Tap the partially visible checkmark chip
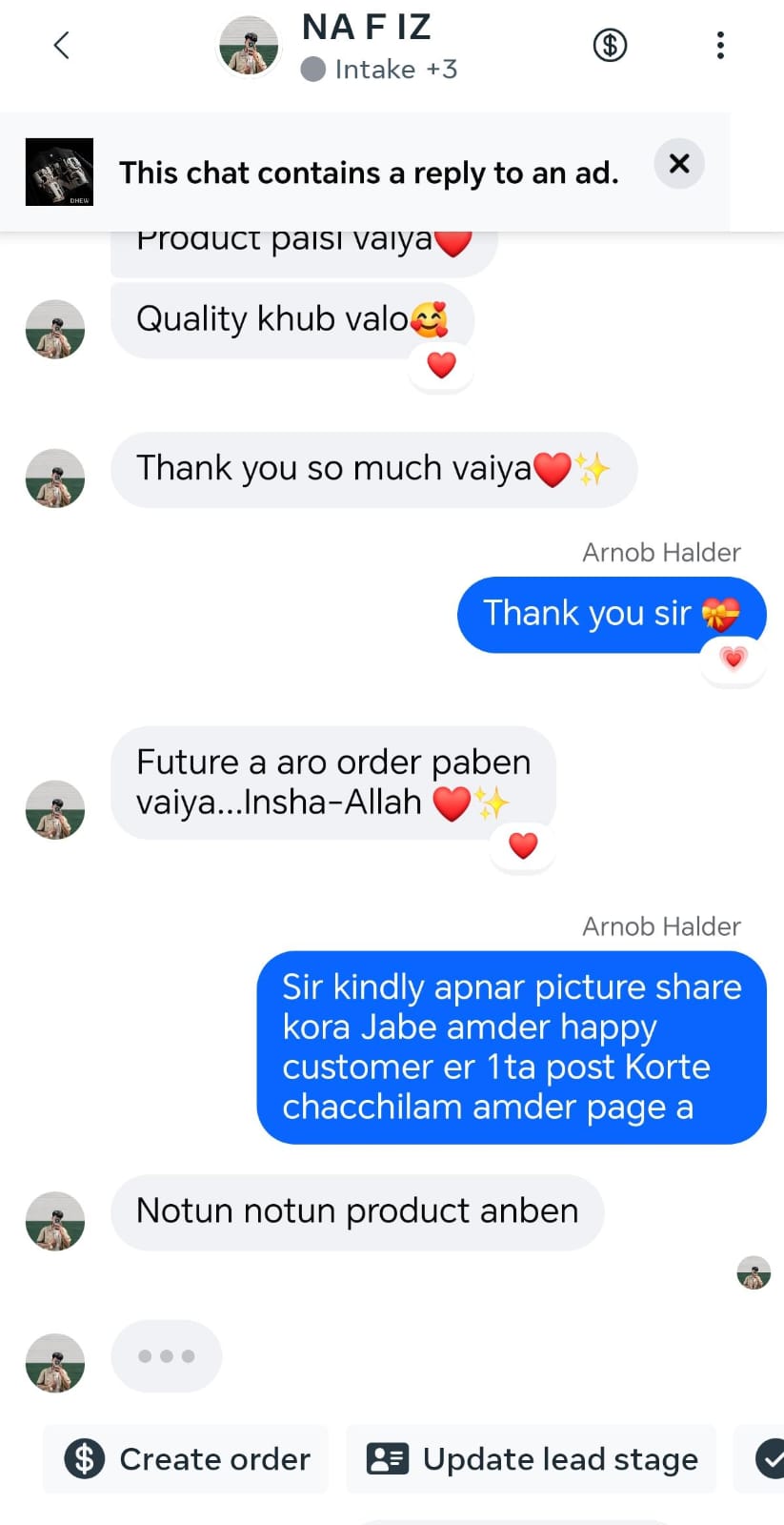 coord(768,1459)
